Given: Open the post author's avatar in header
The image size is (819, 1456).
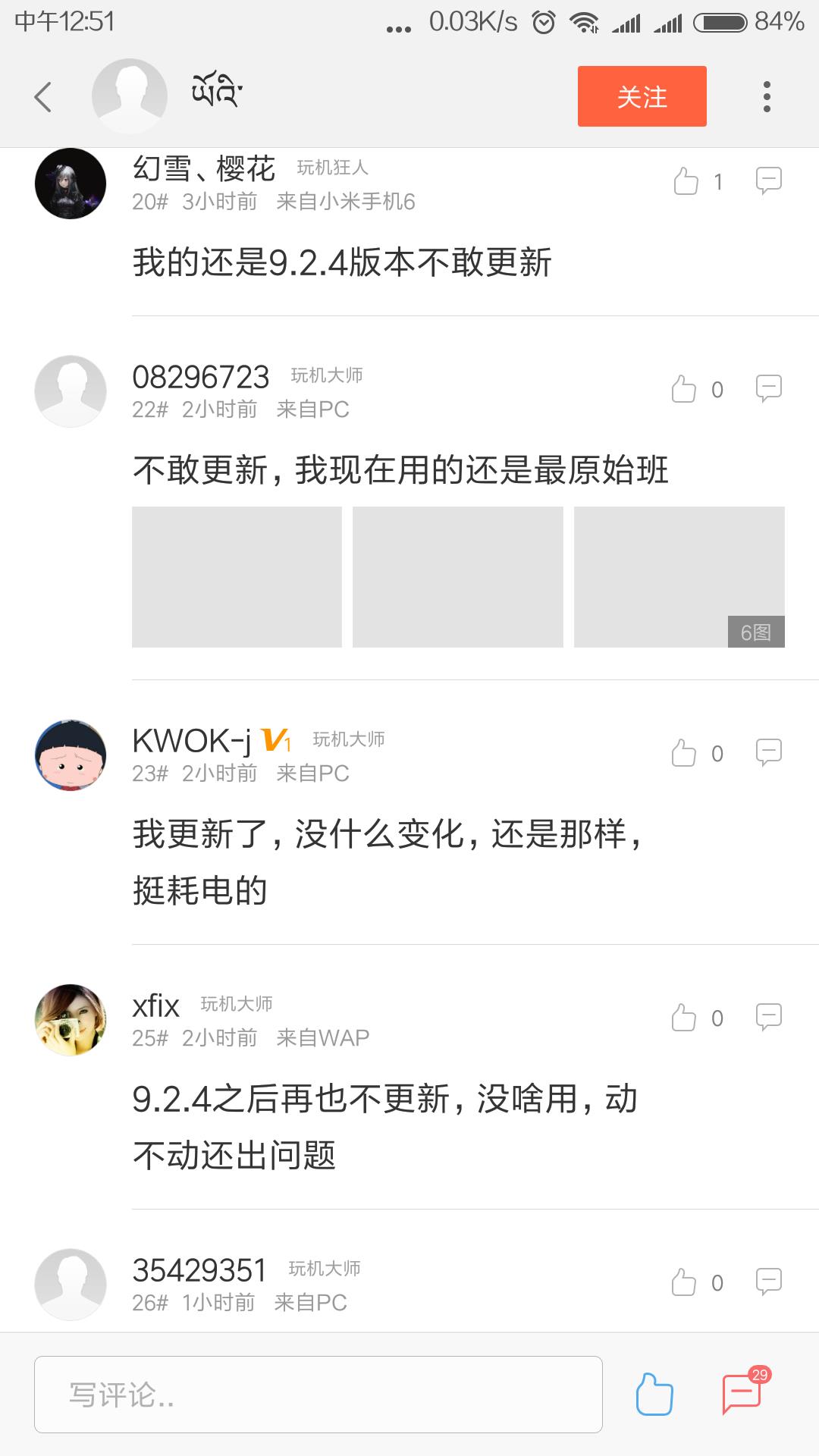Looking at the screenshot, I should pyautogui.click(x=129, y=96).
